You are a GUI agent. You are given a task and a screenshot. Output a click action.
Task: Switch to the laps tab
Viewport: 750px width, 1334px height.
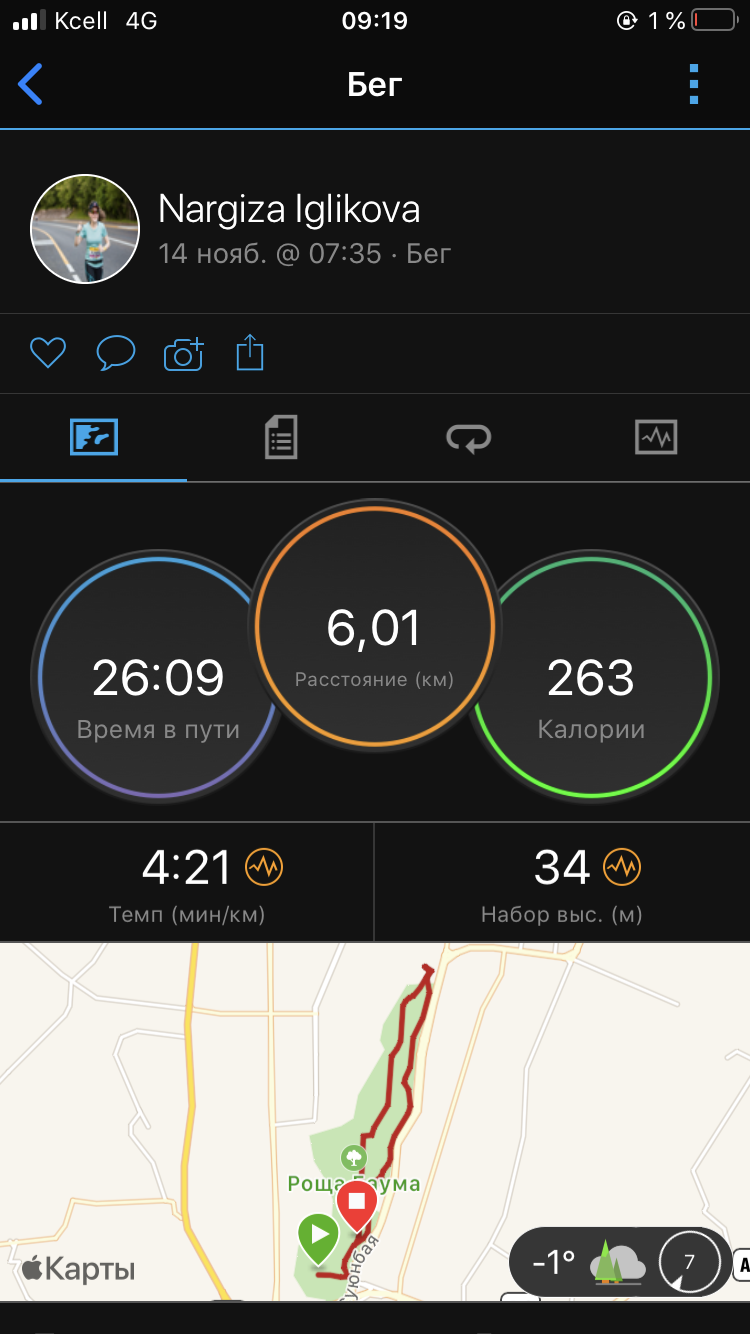tap(468, 438)
